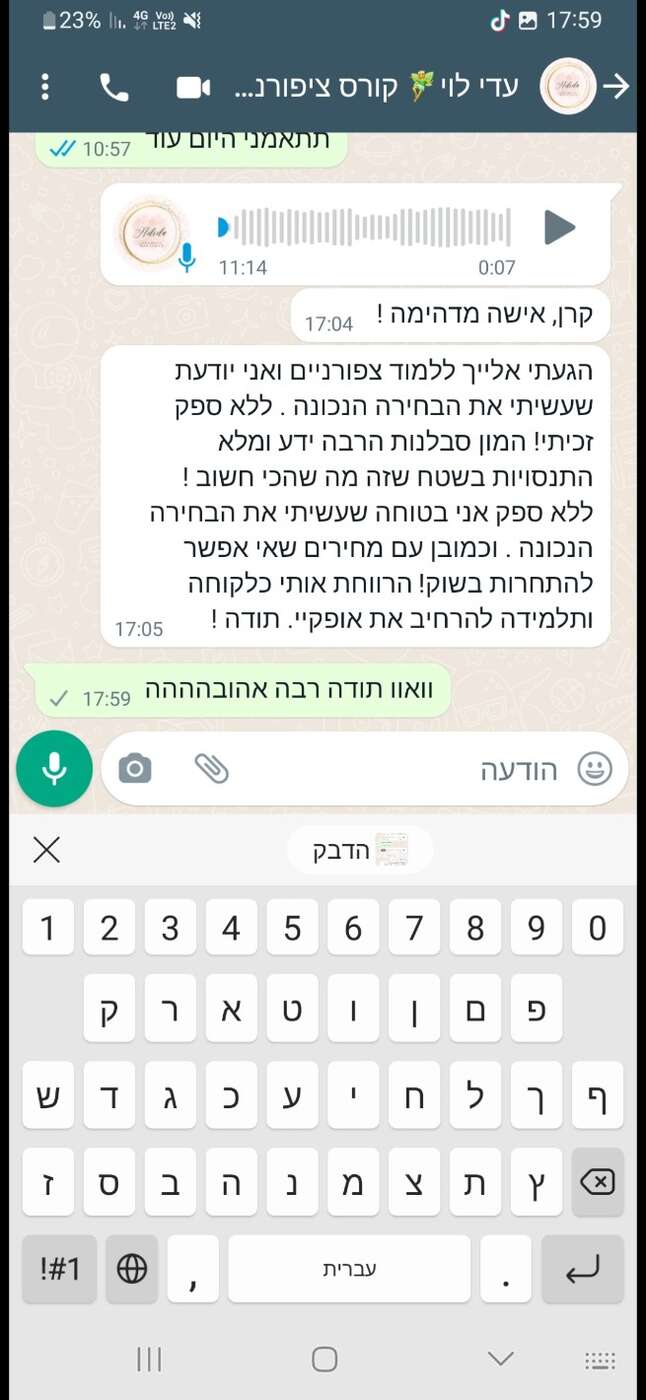
Task: Focus the הודעה message input field
Action: (x=400, y=768)
